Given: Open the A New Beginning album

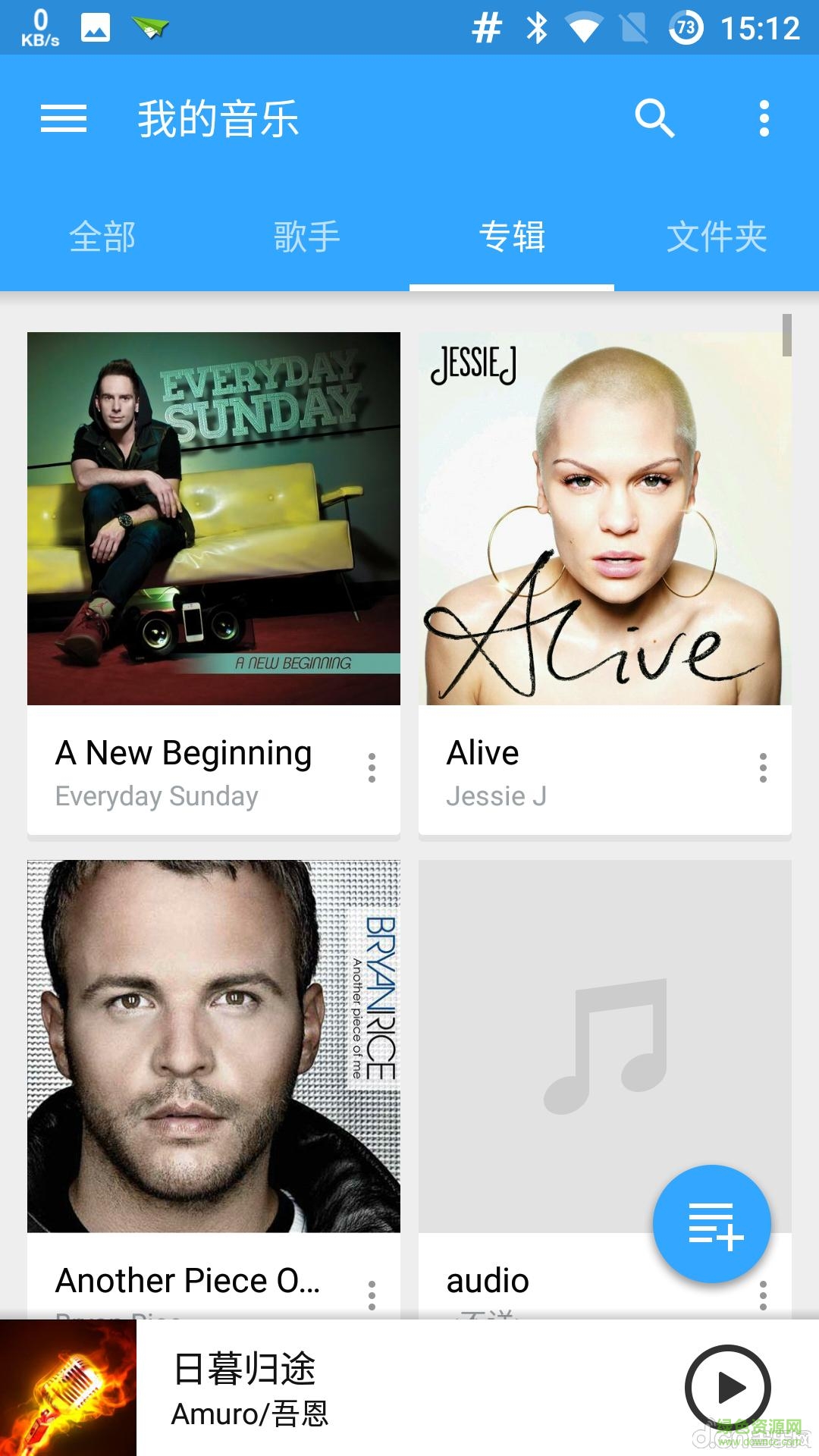Looking at the screenshot, I should [214, 519].
